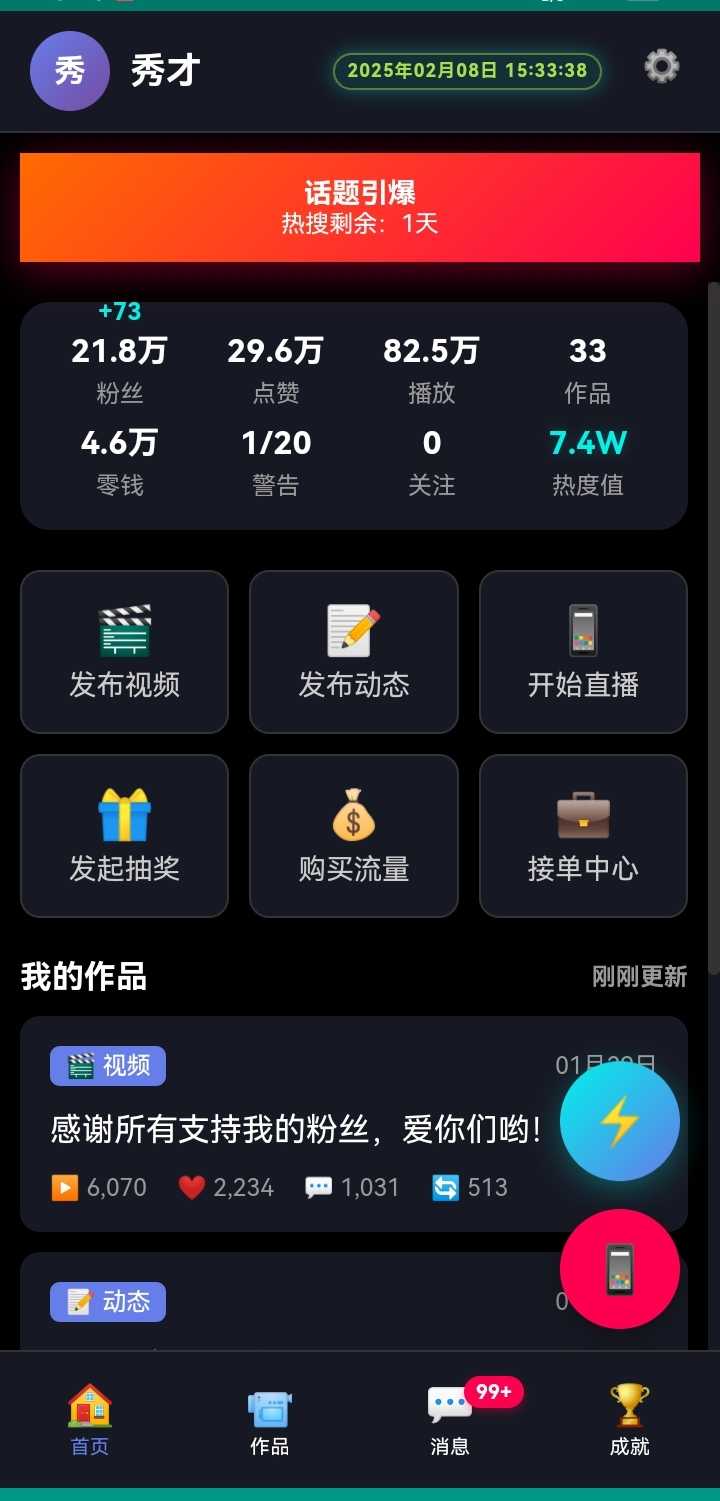Tap the red phone floating button
720x1501 pixels.
[x=619, y=1269]
